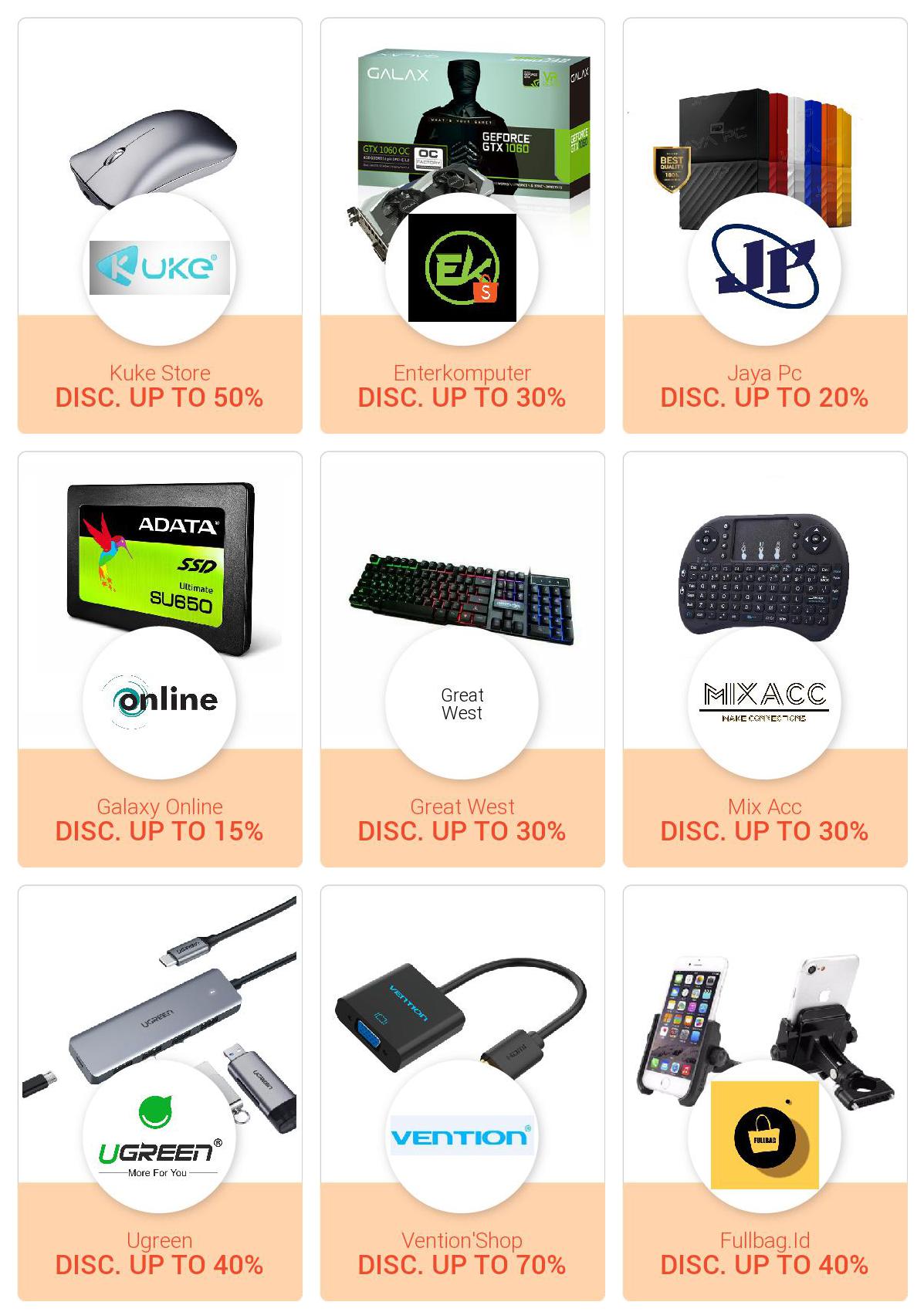Open the Enterkomputer shop card

click(462, 225)
